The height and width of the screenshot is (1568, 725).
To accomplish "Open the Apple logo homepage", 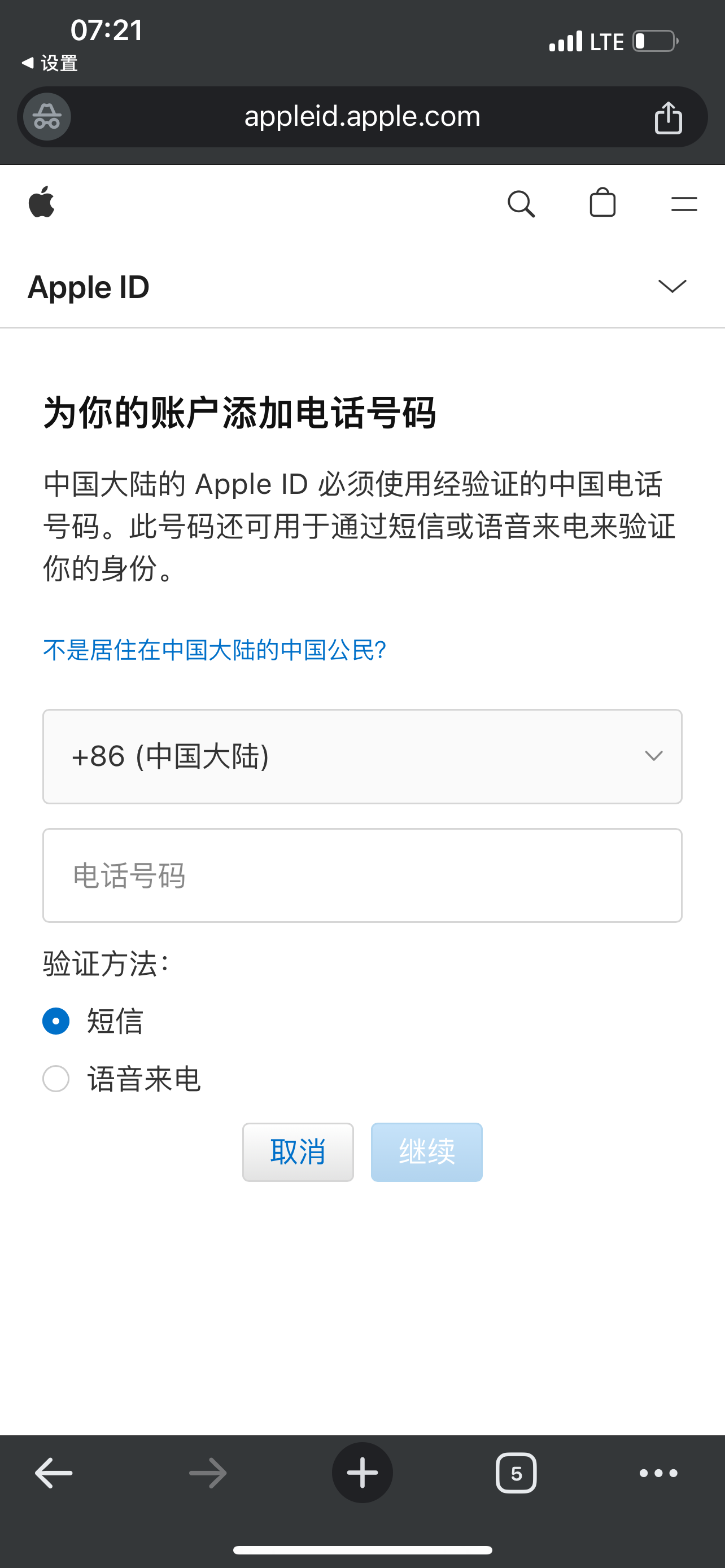I will pos(41,203).
